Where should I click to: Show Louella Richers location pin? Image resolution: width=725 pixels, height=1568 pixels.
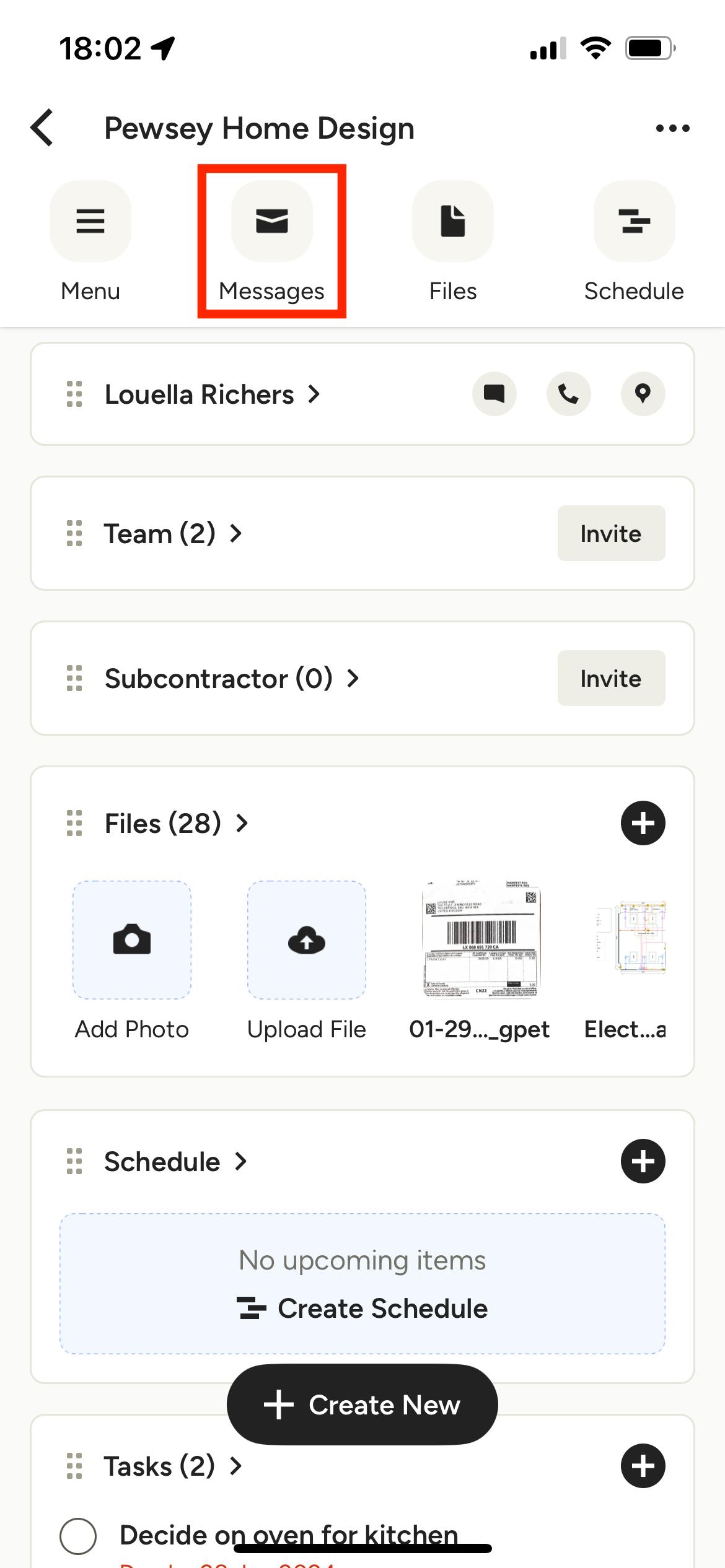tap(643, 394)
